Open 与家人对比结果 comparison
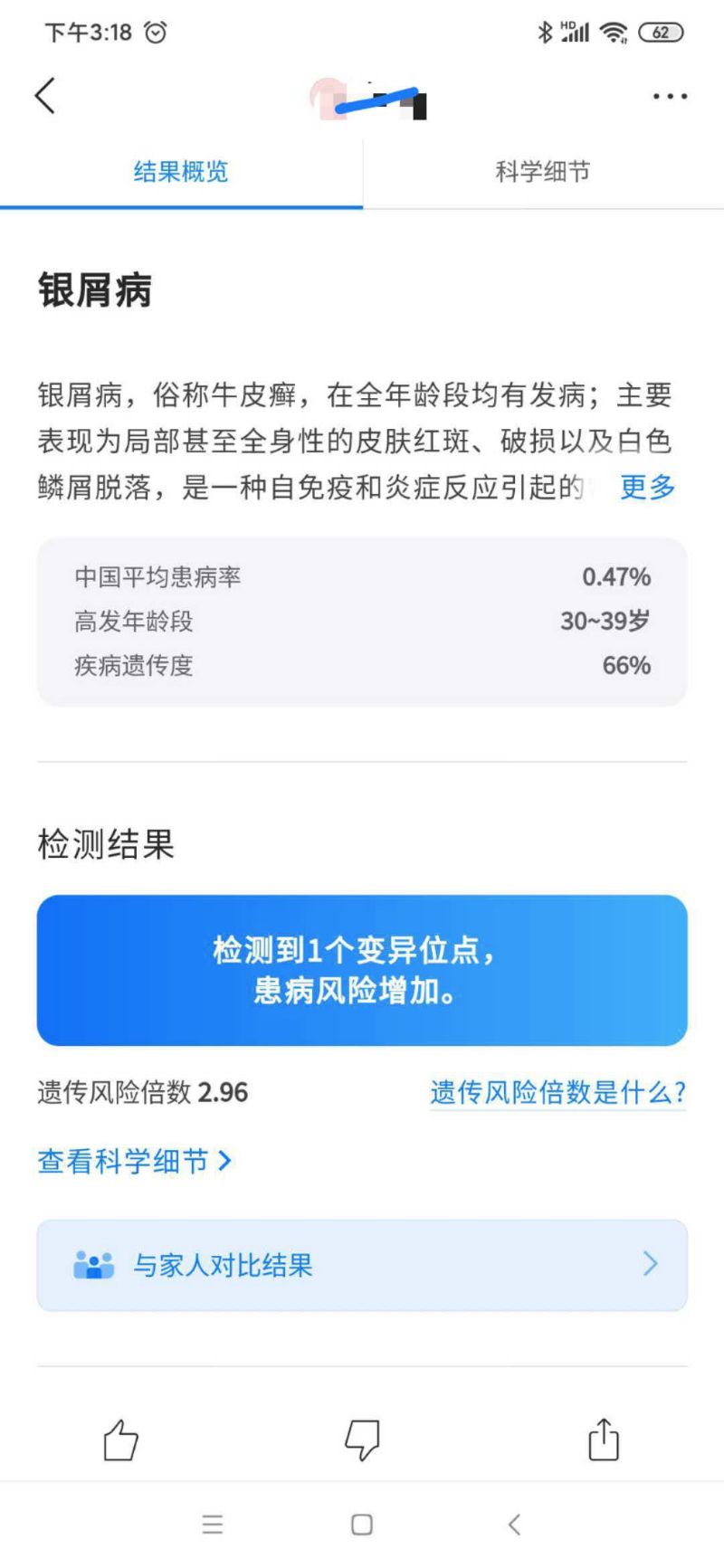The image size is (724, 1568). pyautogui.click(x=362, y=1265)
